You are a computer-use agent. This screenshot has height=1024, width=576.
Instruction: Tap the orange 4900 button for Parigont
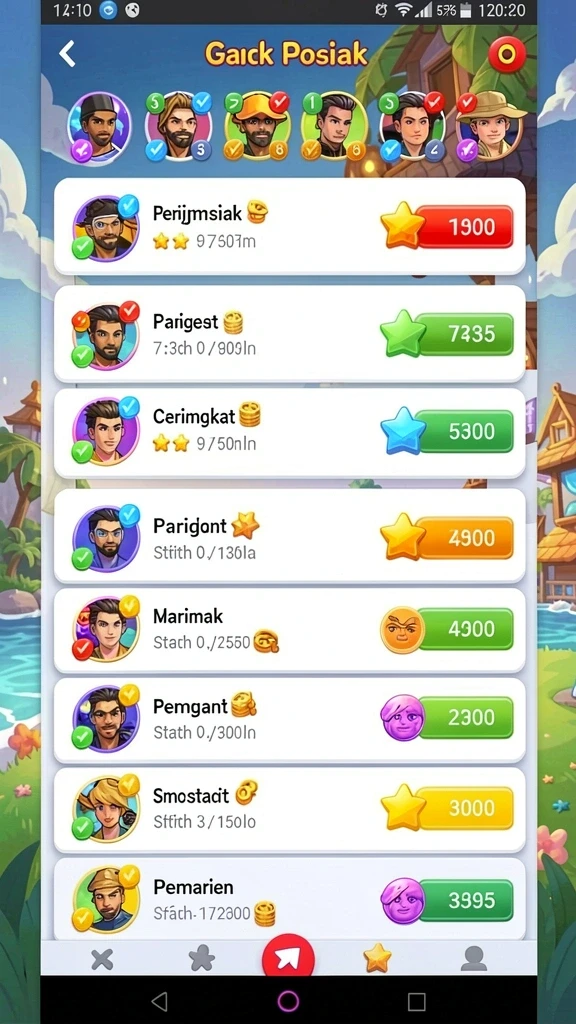click(464, 537)
